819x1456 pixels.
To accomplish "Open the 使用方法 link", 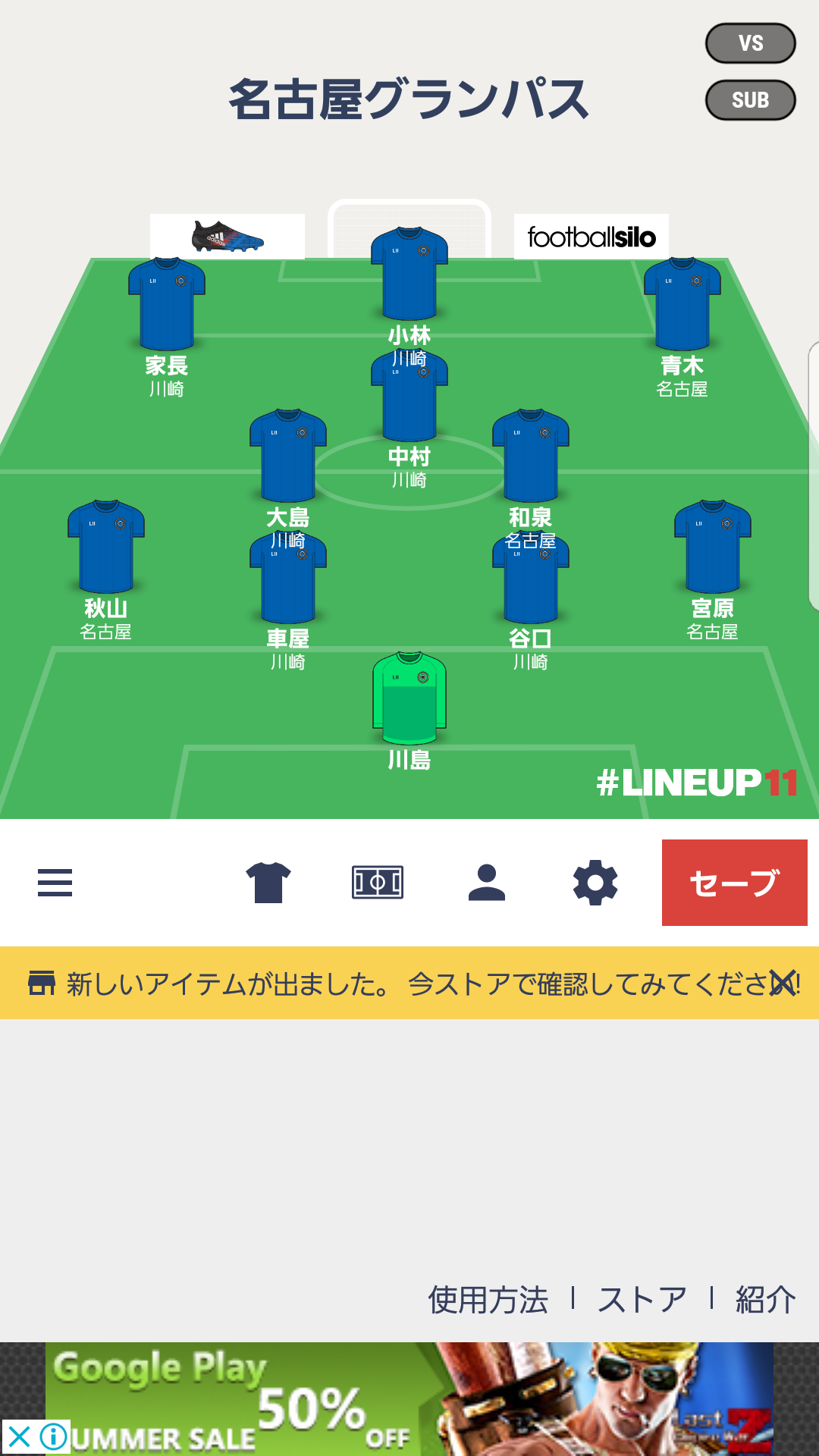I will point(488,1300).
